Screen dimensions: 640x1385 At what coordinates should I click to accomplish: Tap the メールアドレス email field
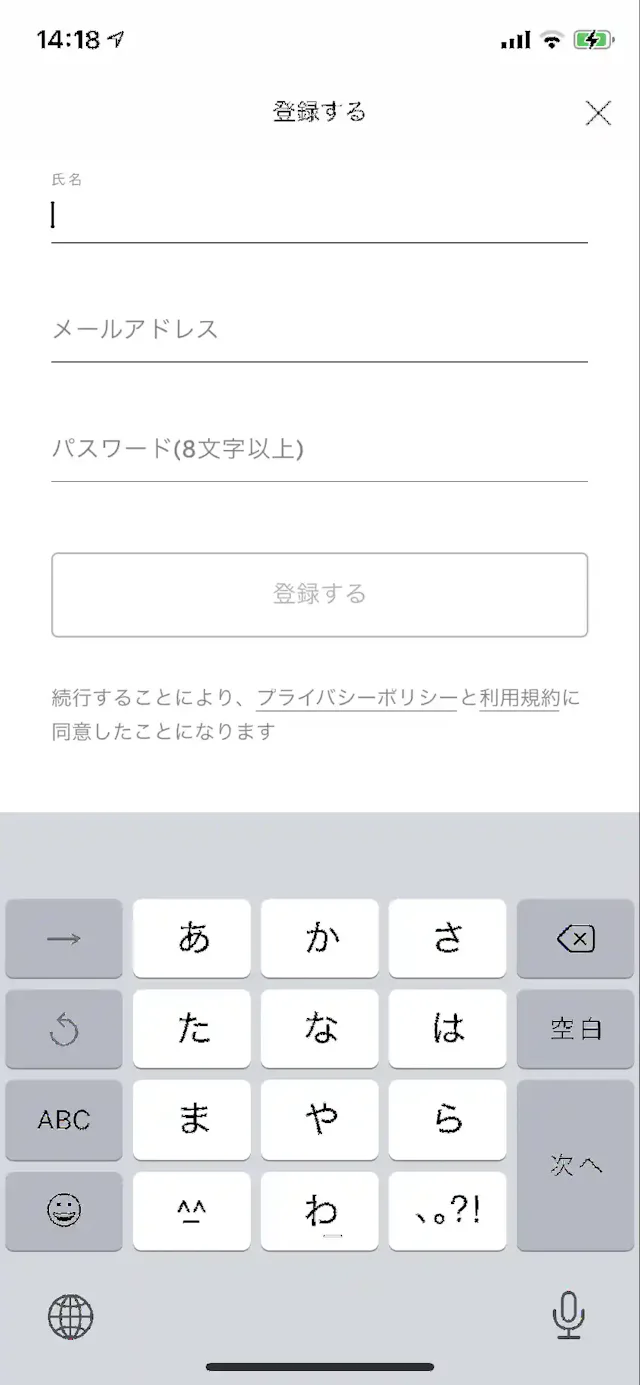tap(318, 330)
